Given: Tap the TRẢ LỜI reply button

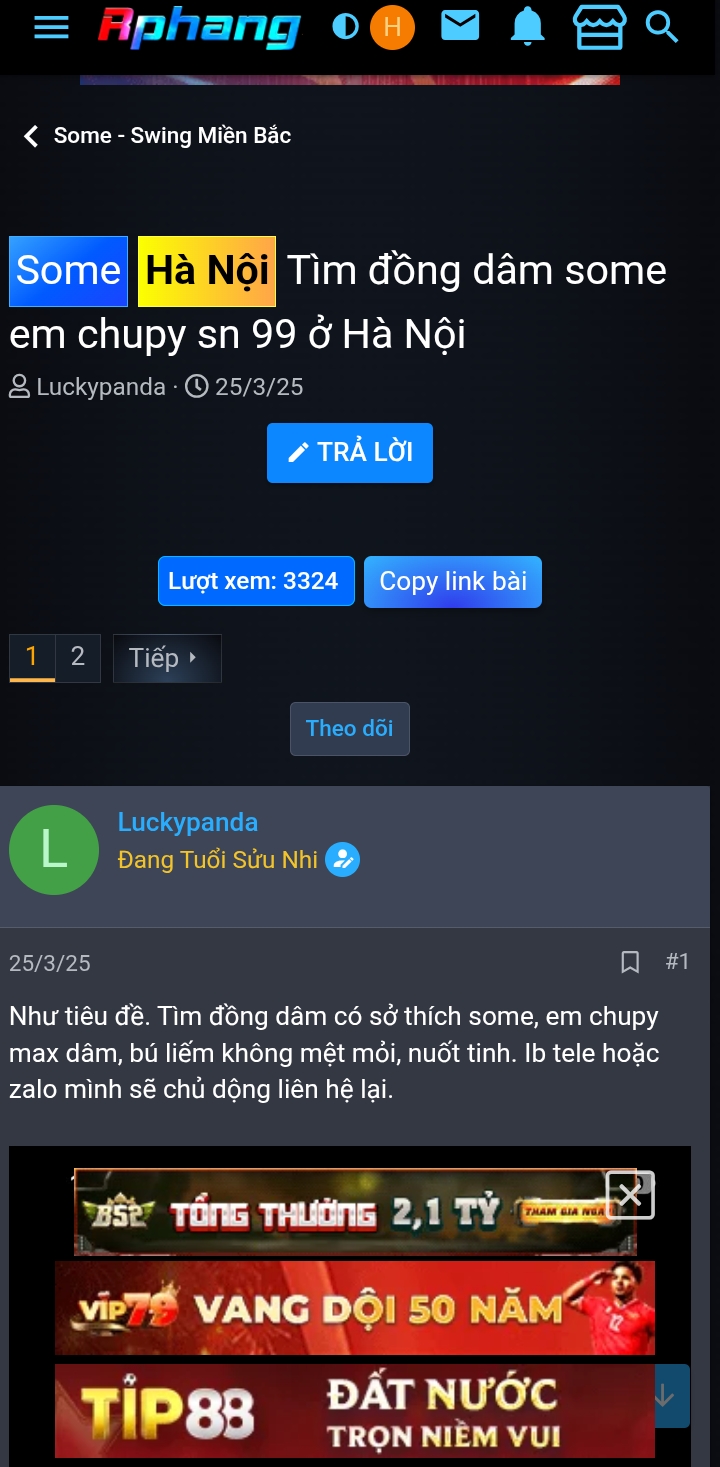Looking at the screenshot, I should (x=349, y=453).
